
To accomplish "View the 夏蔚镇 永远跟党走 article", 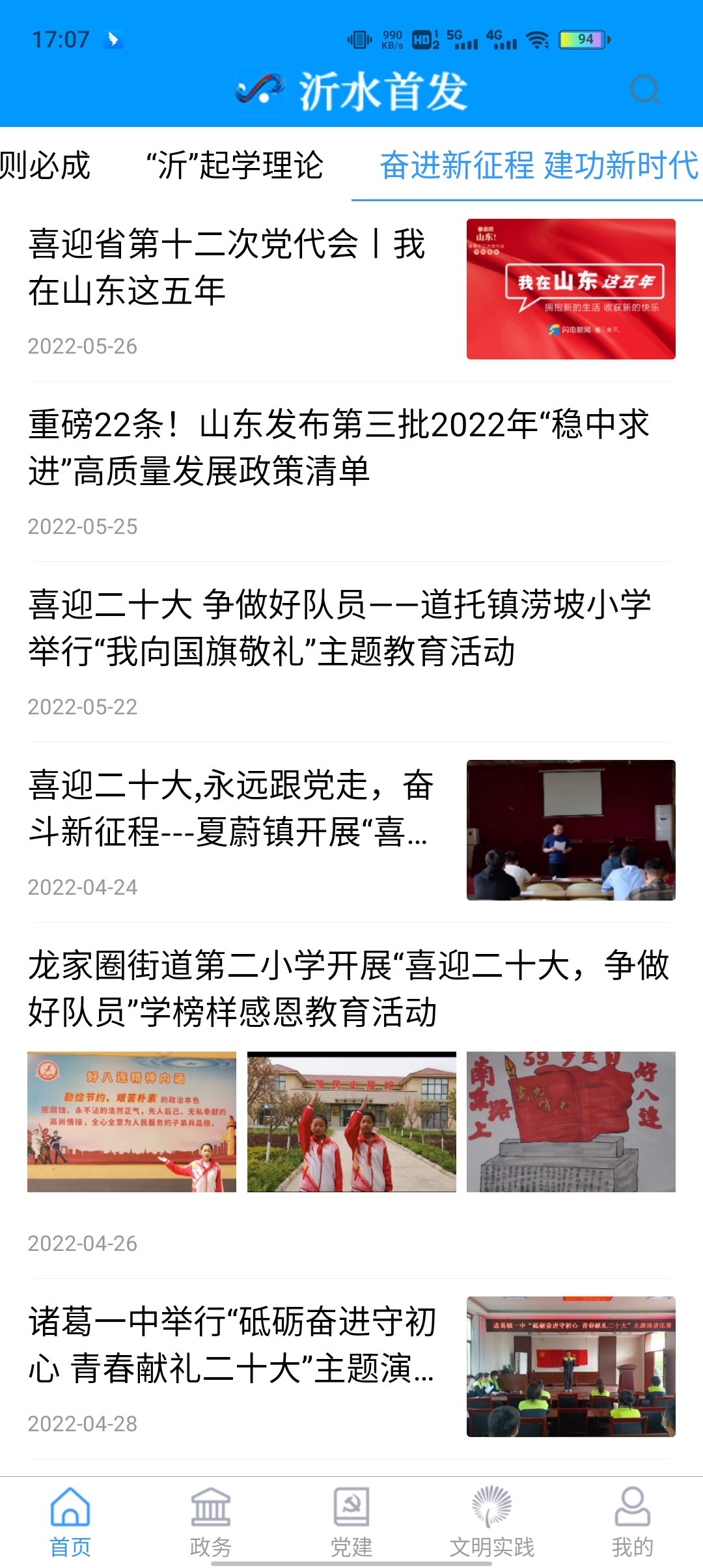I will tap(231, 808).
